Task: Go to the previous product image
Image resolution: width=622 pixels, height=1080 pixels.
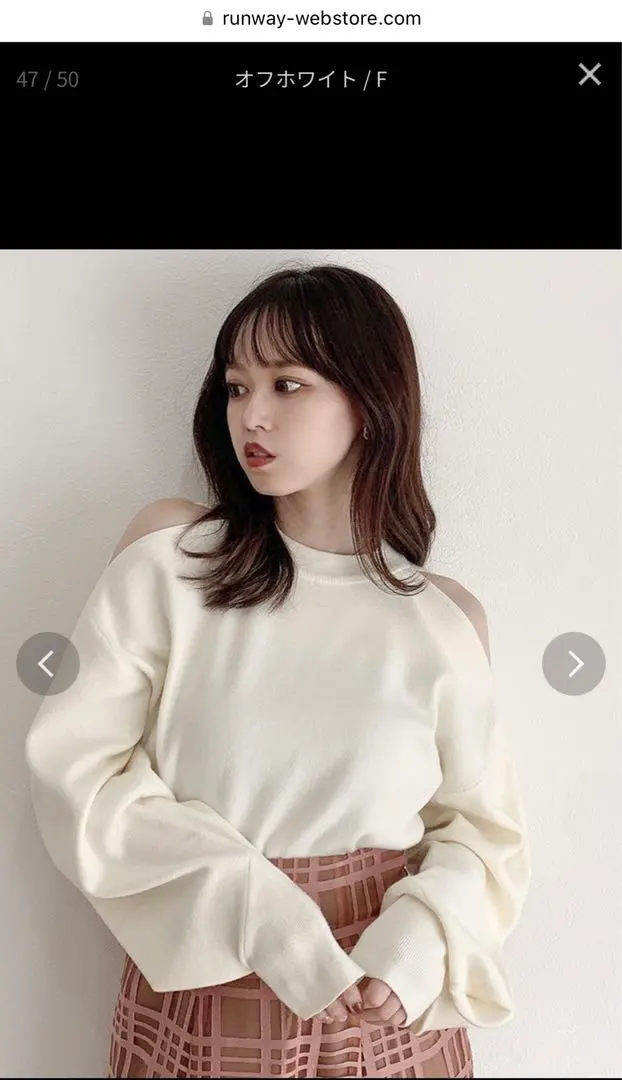Action: [x=47, y=664]
